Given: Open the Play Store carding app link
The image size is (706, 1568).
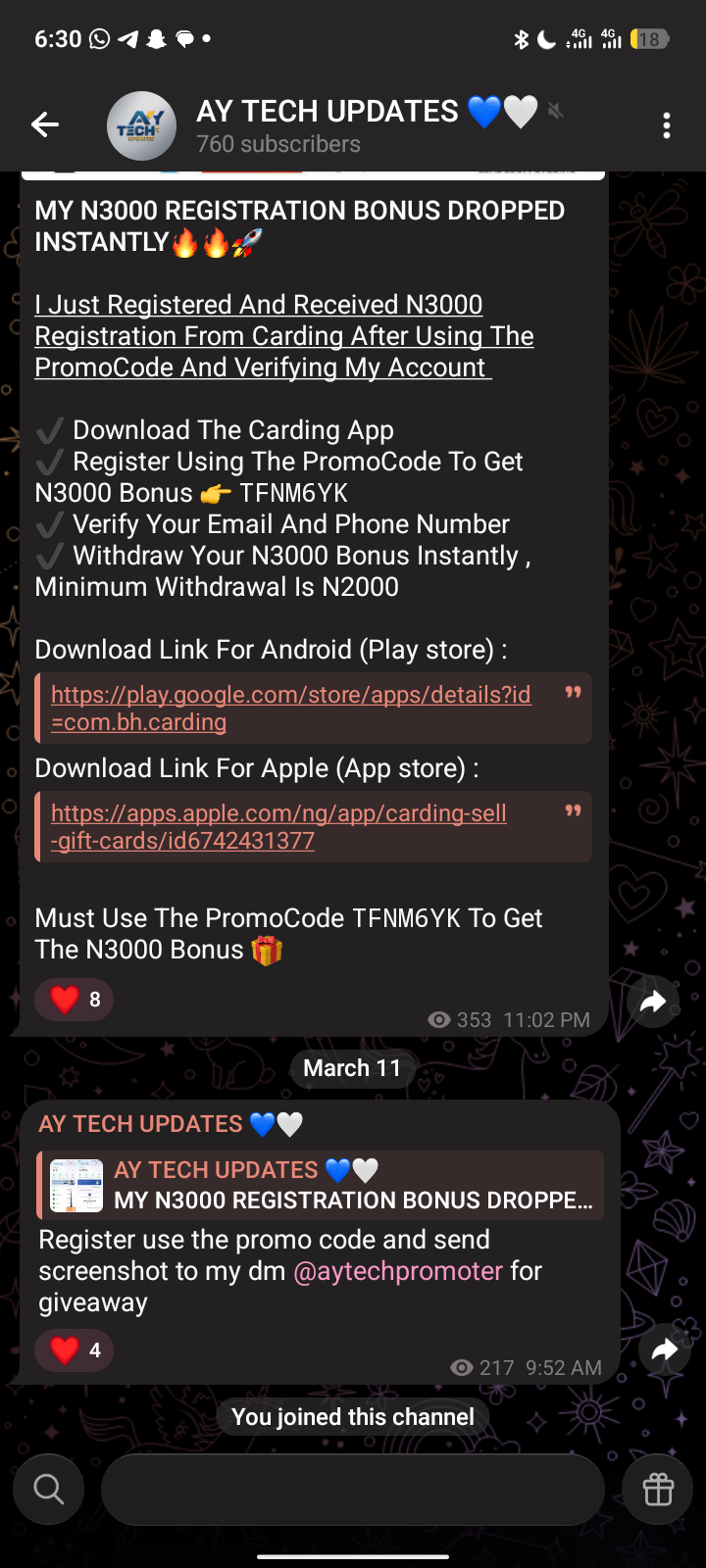Looking at the screenshot, I should pyautogui.click(x=290, y=708).
